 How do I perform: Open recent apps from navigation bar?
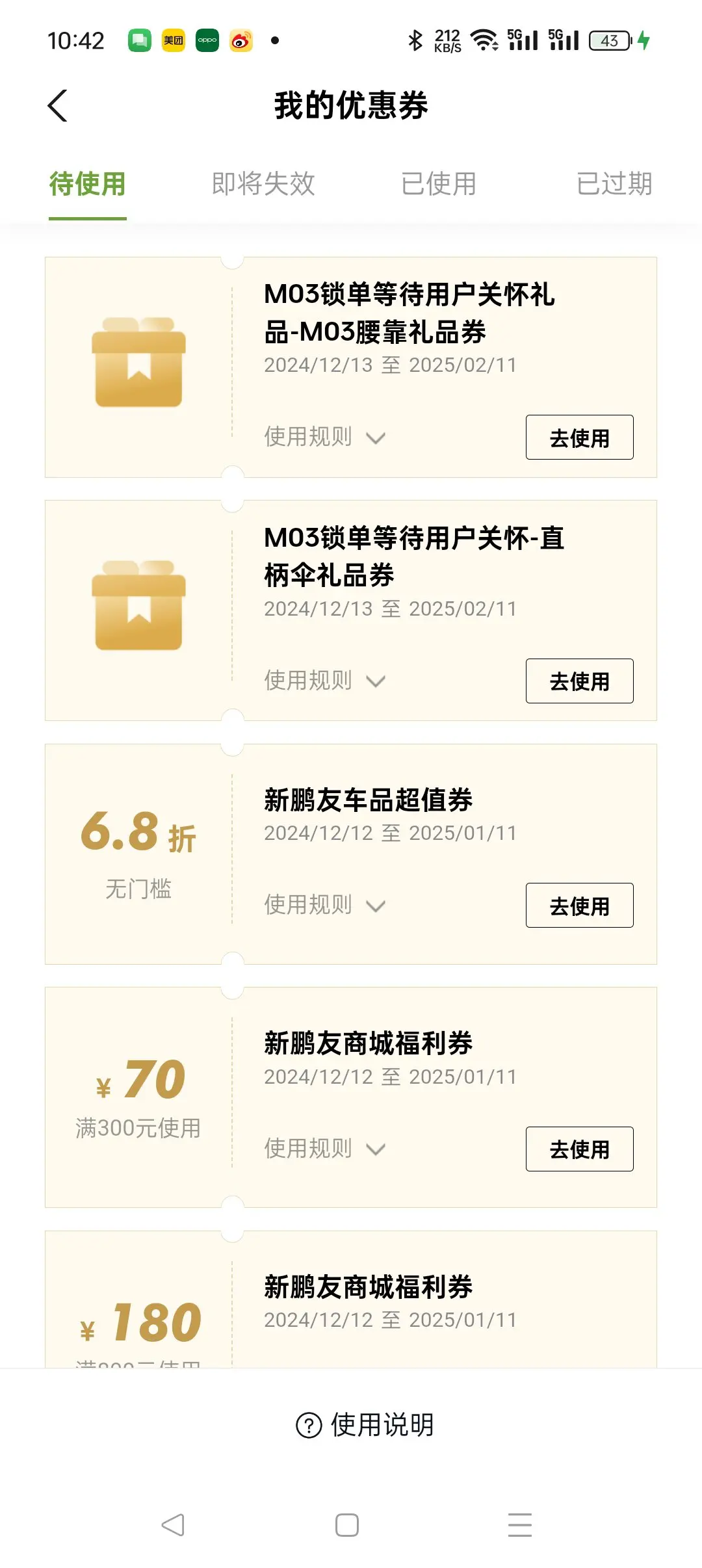click(x=520, y=1525)
